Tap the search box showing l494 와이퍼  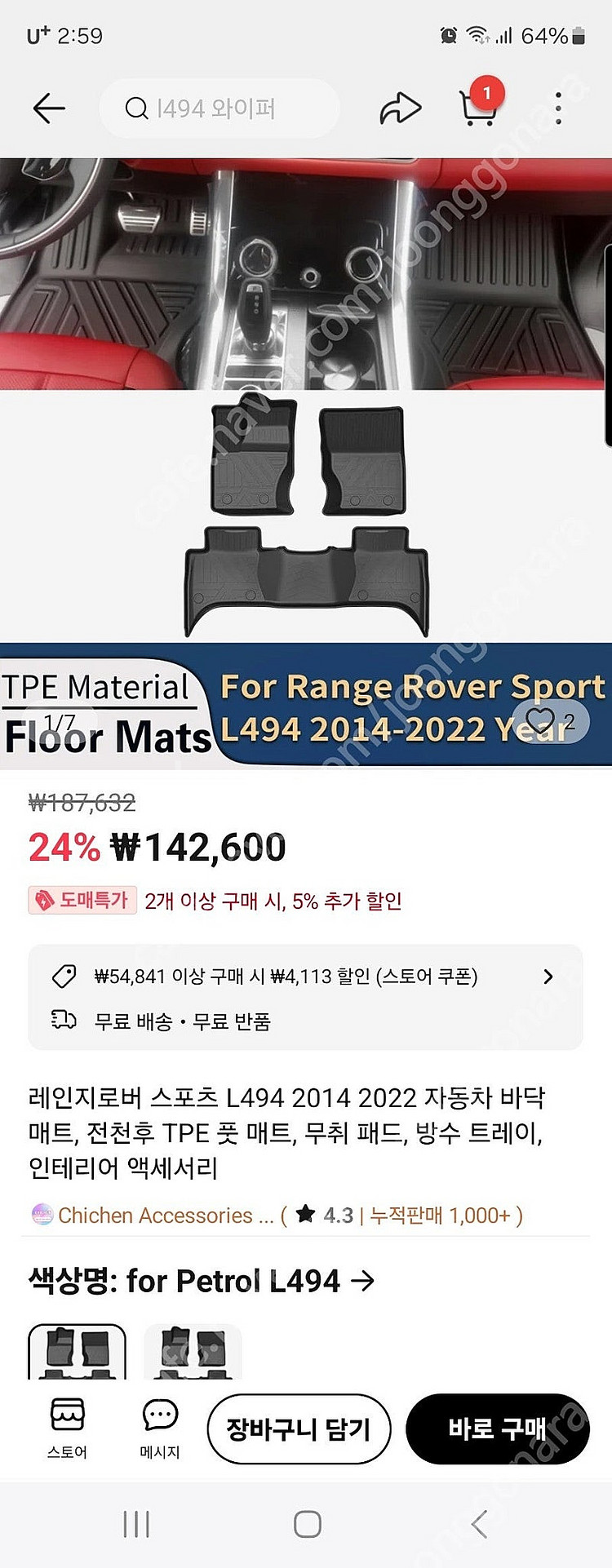pos(219,109)
